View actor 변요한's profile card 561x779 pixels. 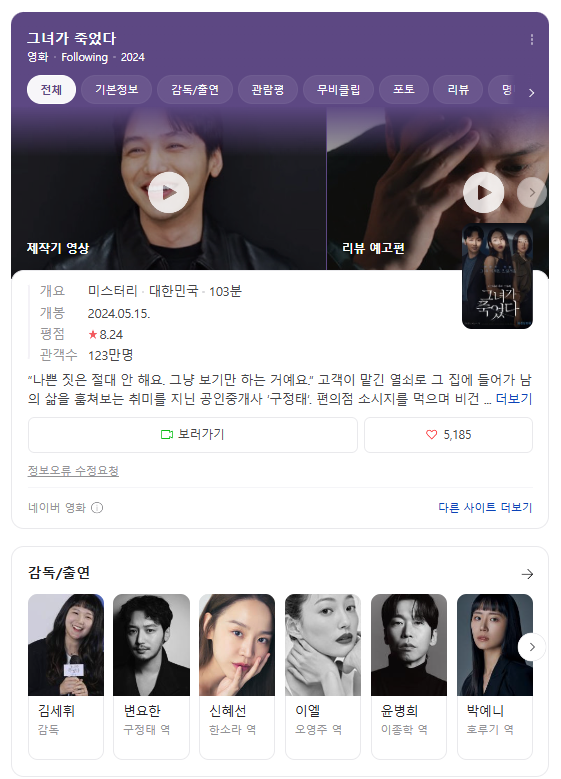[x=152, y=676]
